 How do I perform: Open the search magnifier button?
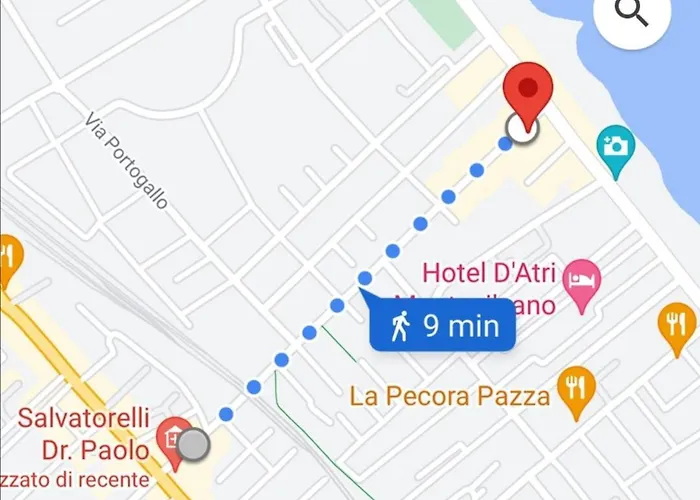pos(632,14)
